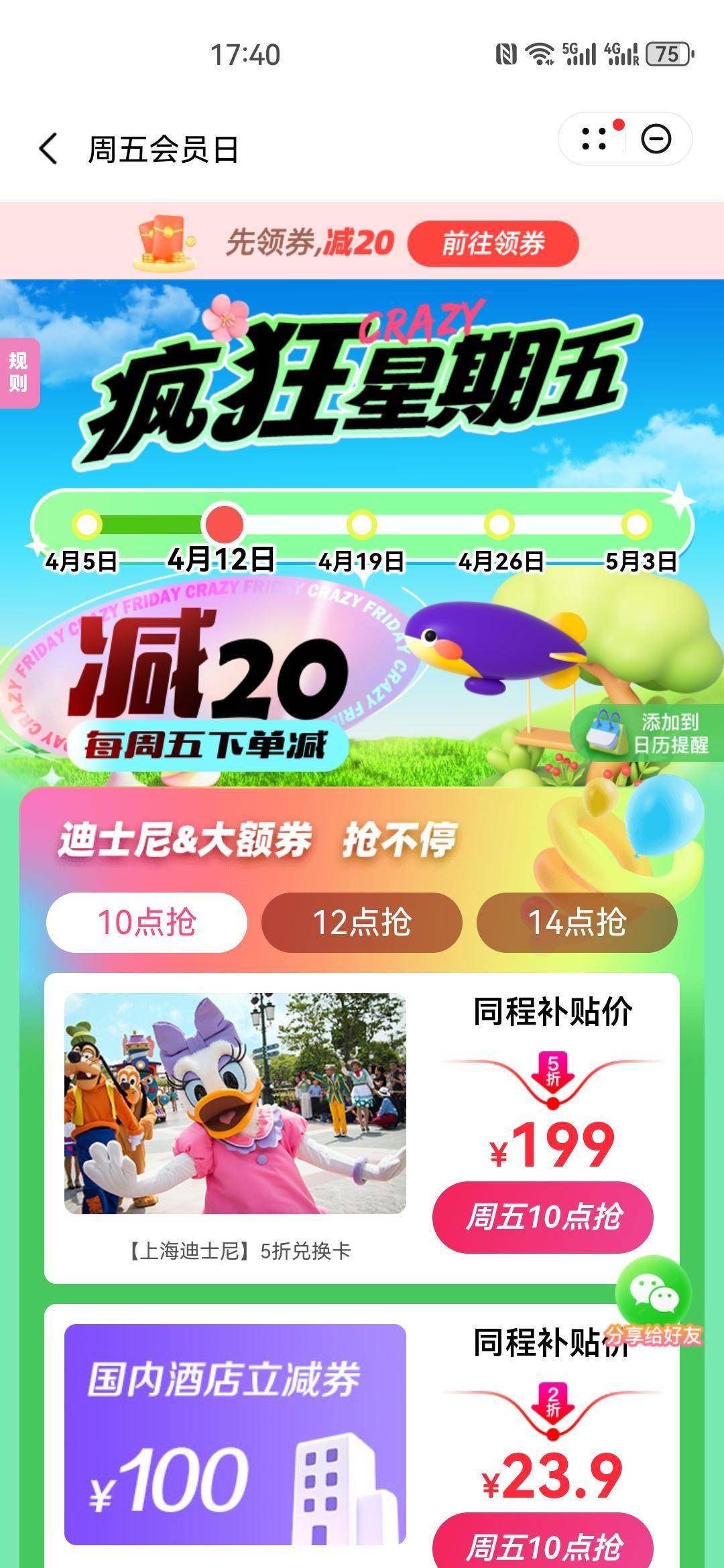Select the 10点抢 tab
724x1568 pixels.
[147, 922]
